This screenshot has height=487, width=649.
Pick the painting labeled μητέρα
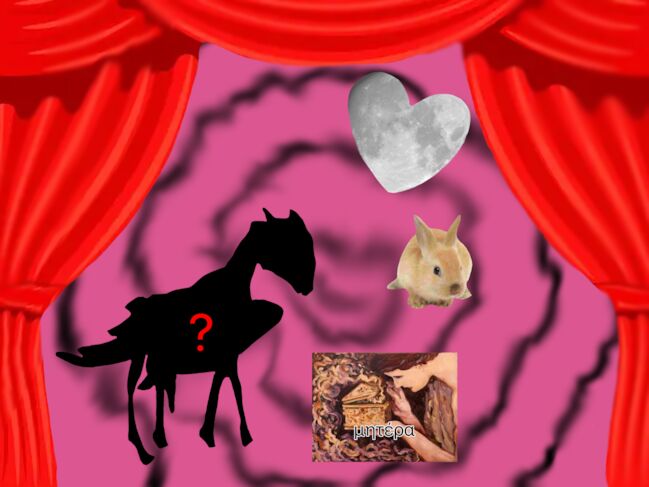click(384, 406)
